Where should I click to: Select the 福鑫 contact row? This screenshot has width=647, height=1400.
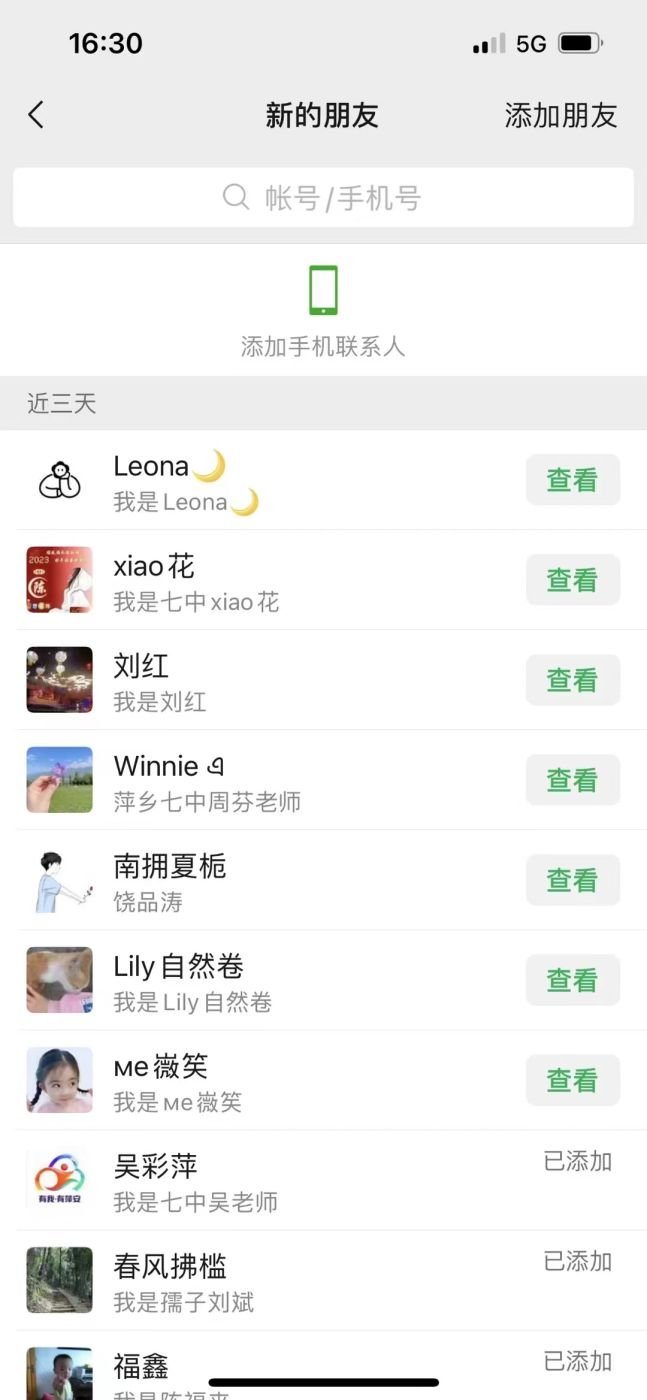(x=300, y=1366)
